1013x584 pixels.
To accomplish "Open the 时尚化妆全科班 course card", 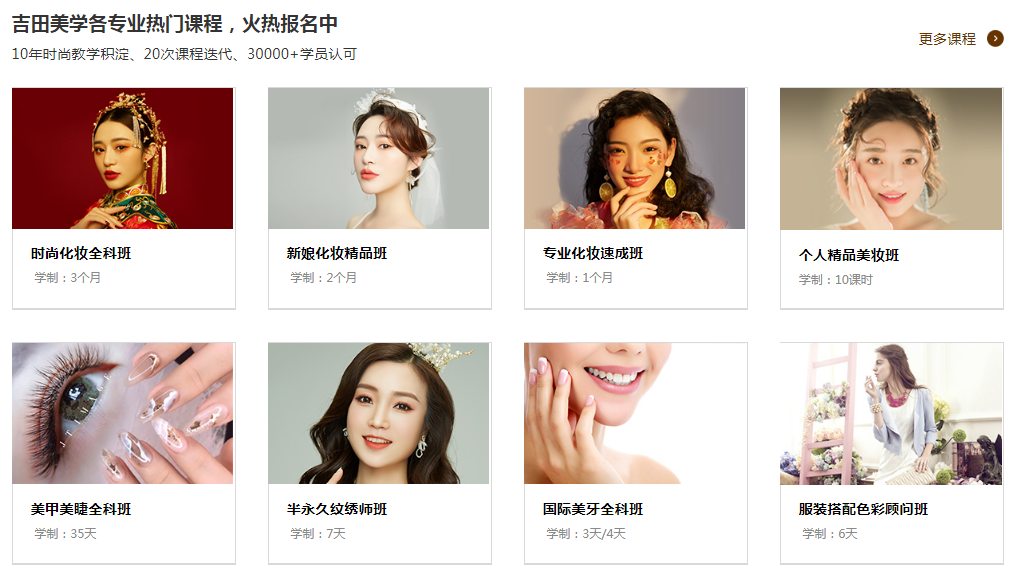I will coord(123,198).
